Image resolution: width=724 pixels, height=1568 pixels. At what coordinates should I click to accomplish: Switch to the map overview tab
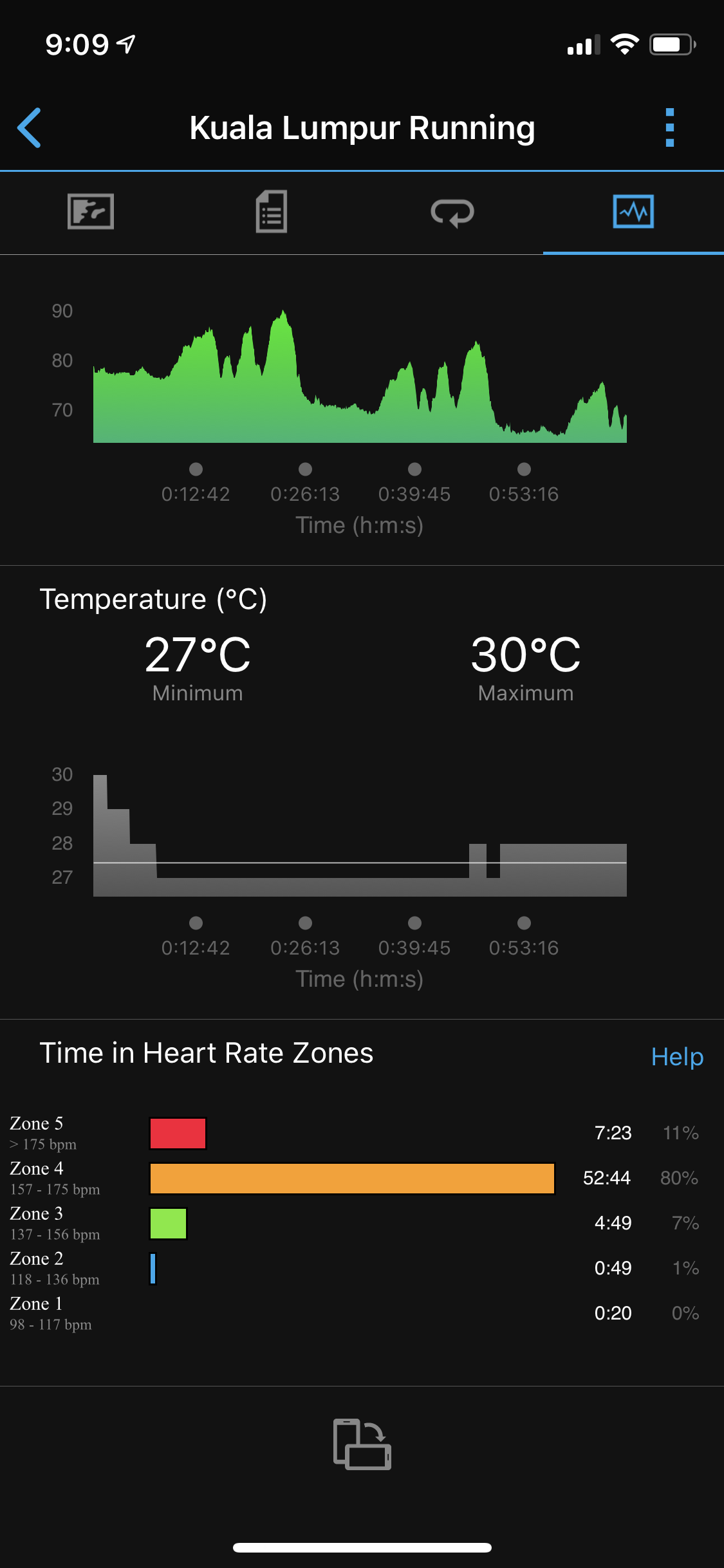[x=91, y=211]
